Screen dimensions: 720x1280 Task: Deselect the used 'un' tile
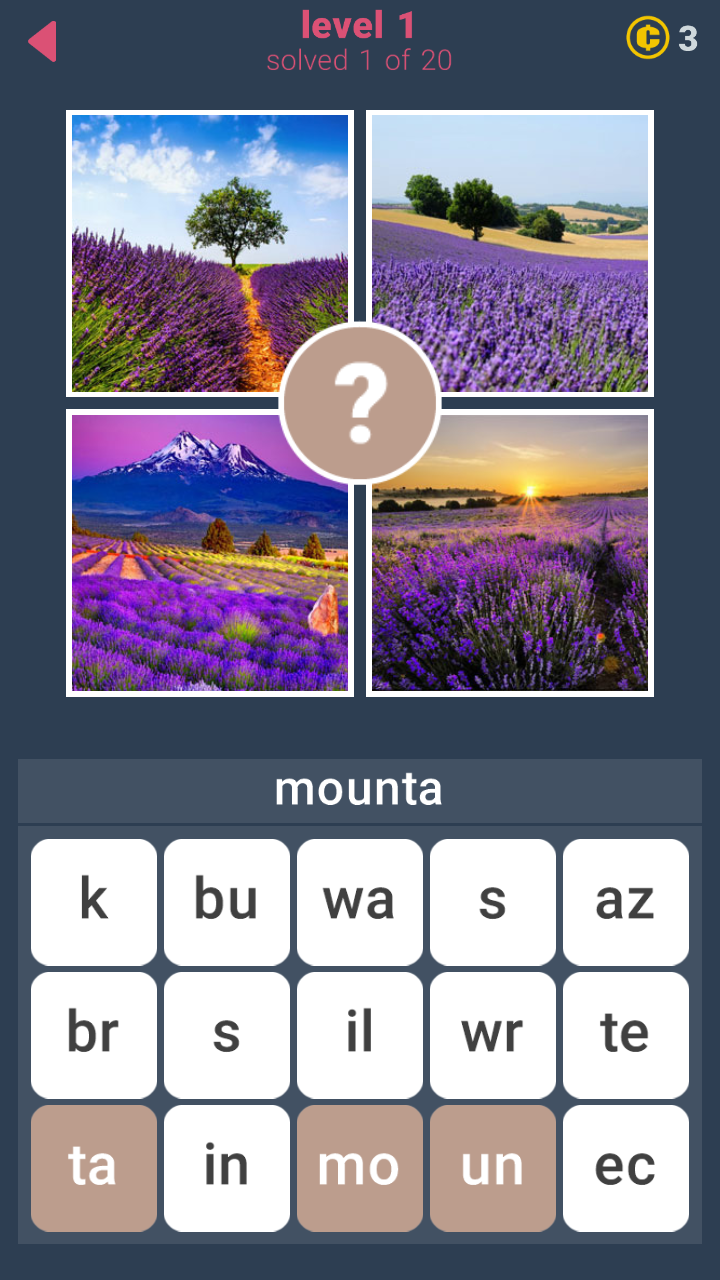[x=492, y=1167]
